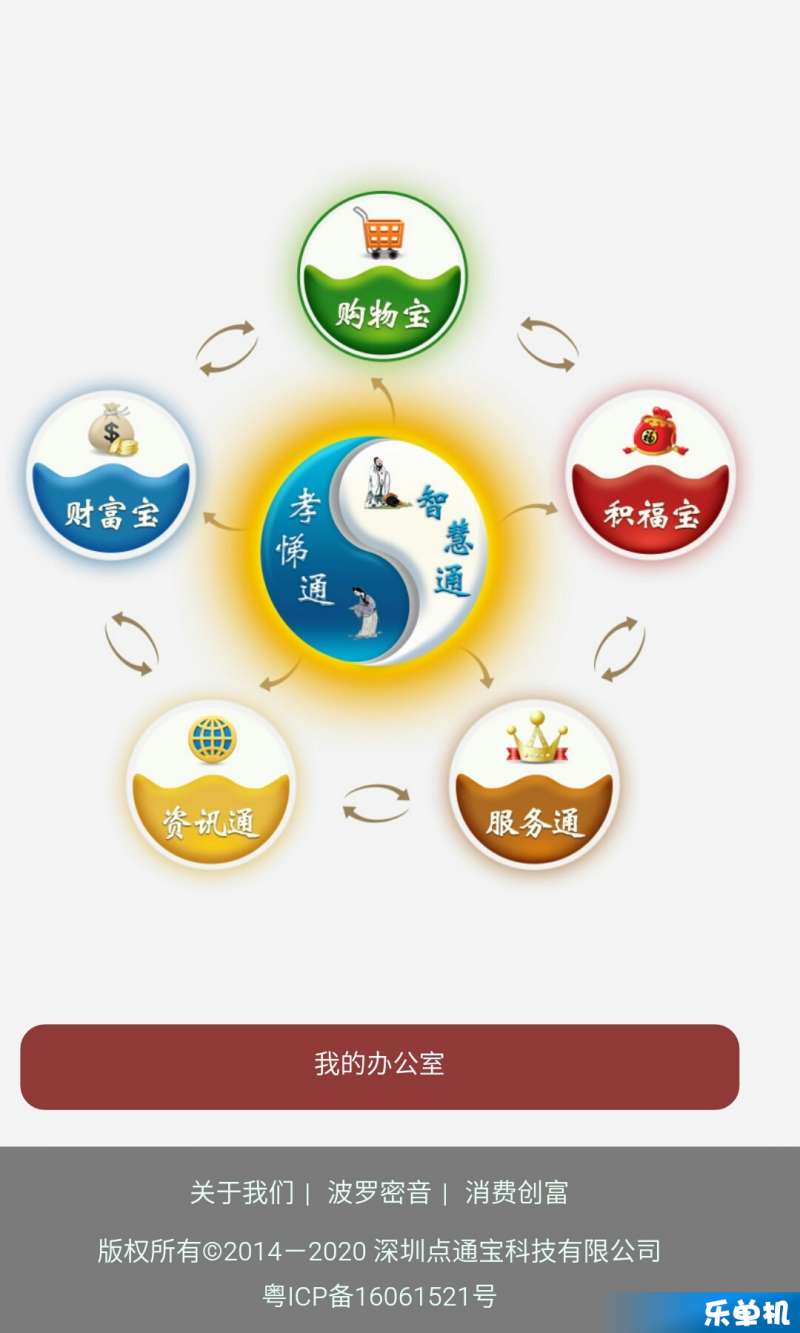Viewport: 800px width, 1333px height.
Task: Open the 波罗密音 footer link
Action: coord(379,1192)
